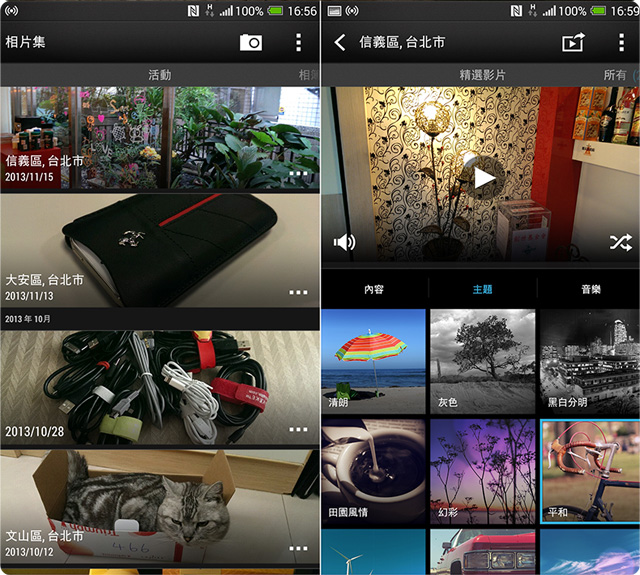Open the overflow menu beside the camera icon

click(298, 42)
